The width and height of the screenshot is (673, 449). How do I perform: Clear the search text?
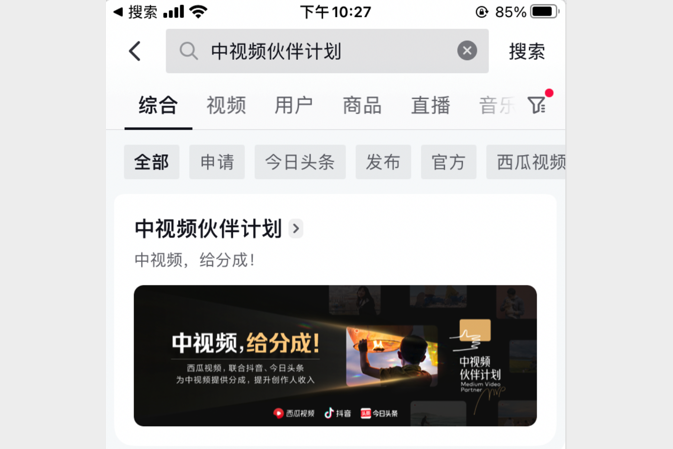(x=467, y=51)
